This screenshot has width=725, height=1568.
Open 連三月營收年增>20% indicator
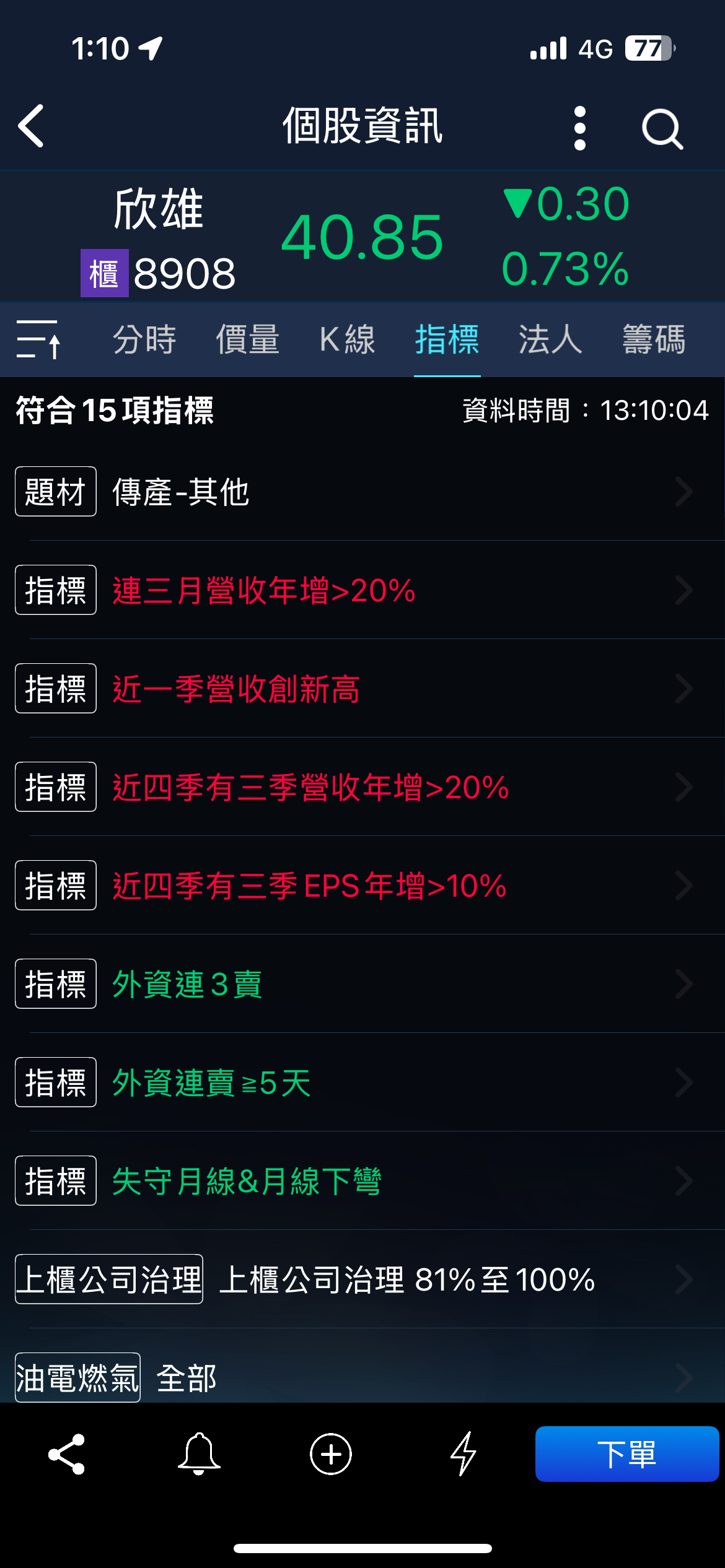click(x=362, y=590)
